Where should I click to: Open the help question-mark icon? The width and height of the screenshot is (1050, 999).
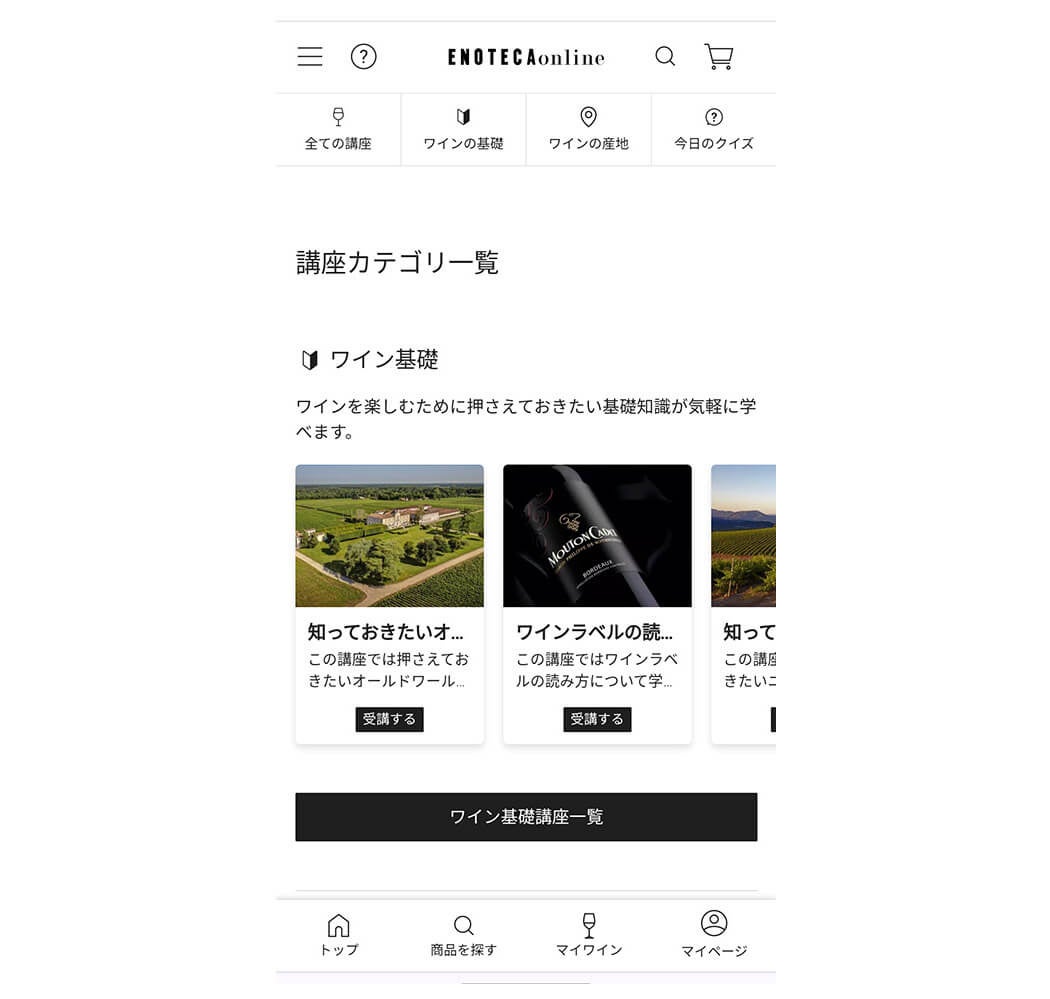[x=364, y=57]
